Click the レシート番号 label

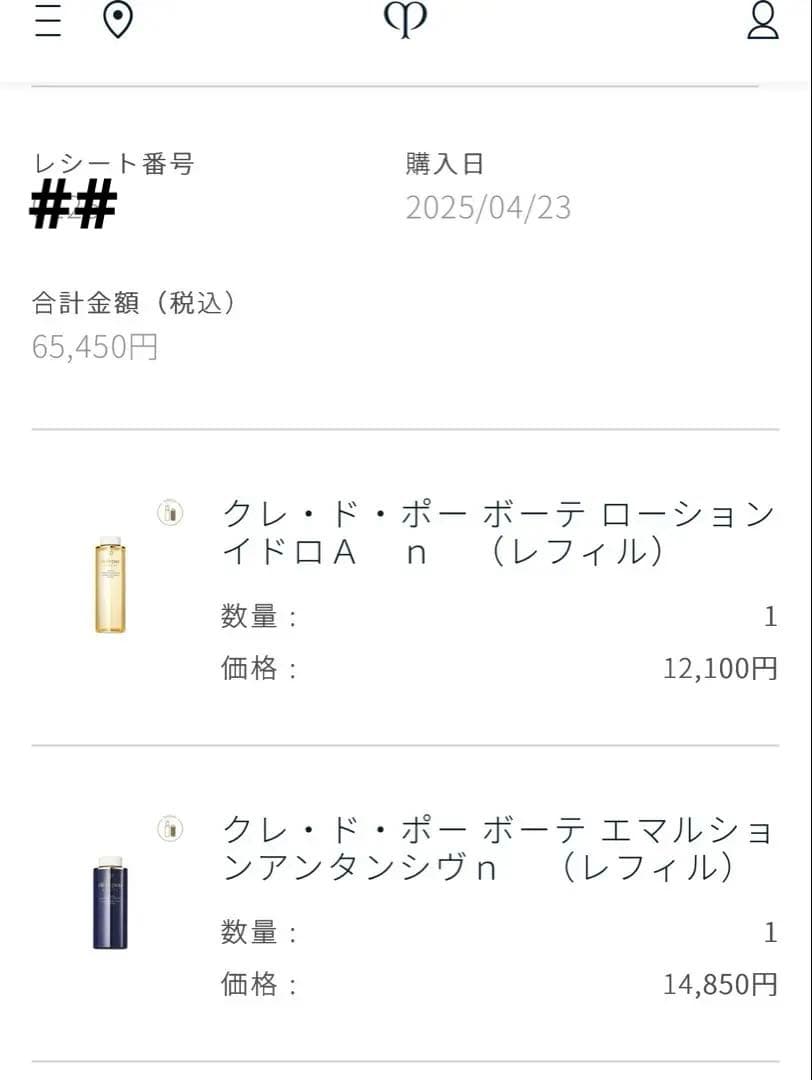pyautogui.click(x=113, y=163)
